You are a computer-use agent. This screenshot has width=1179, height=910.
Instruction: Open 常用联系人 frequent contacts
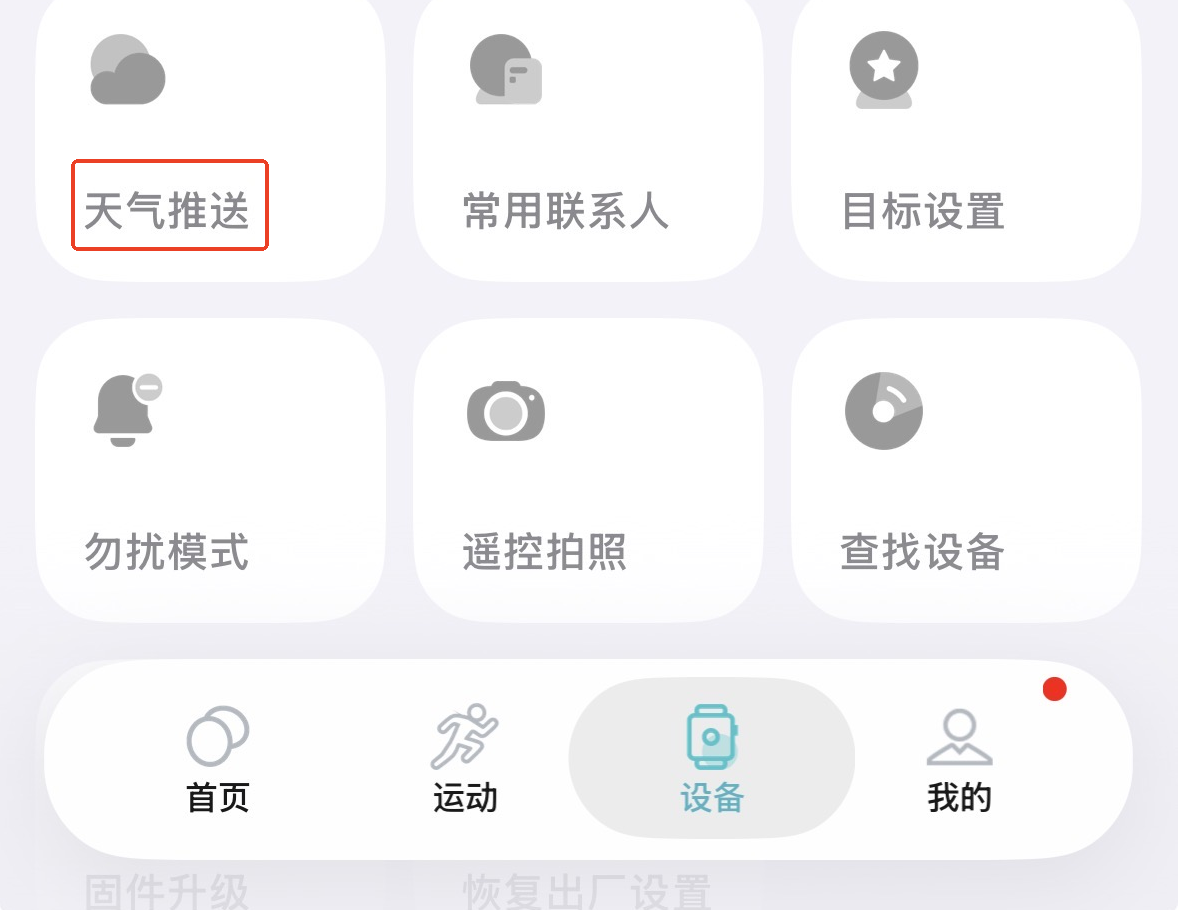588,140
